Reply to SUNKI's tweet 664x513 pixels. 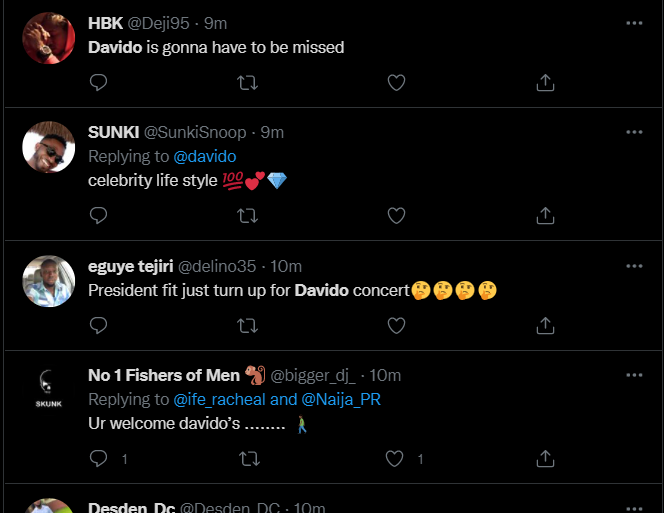click(98, 215)
